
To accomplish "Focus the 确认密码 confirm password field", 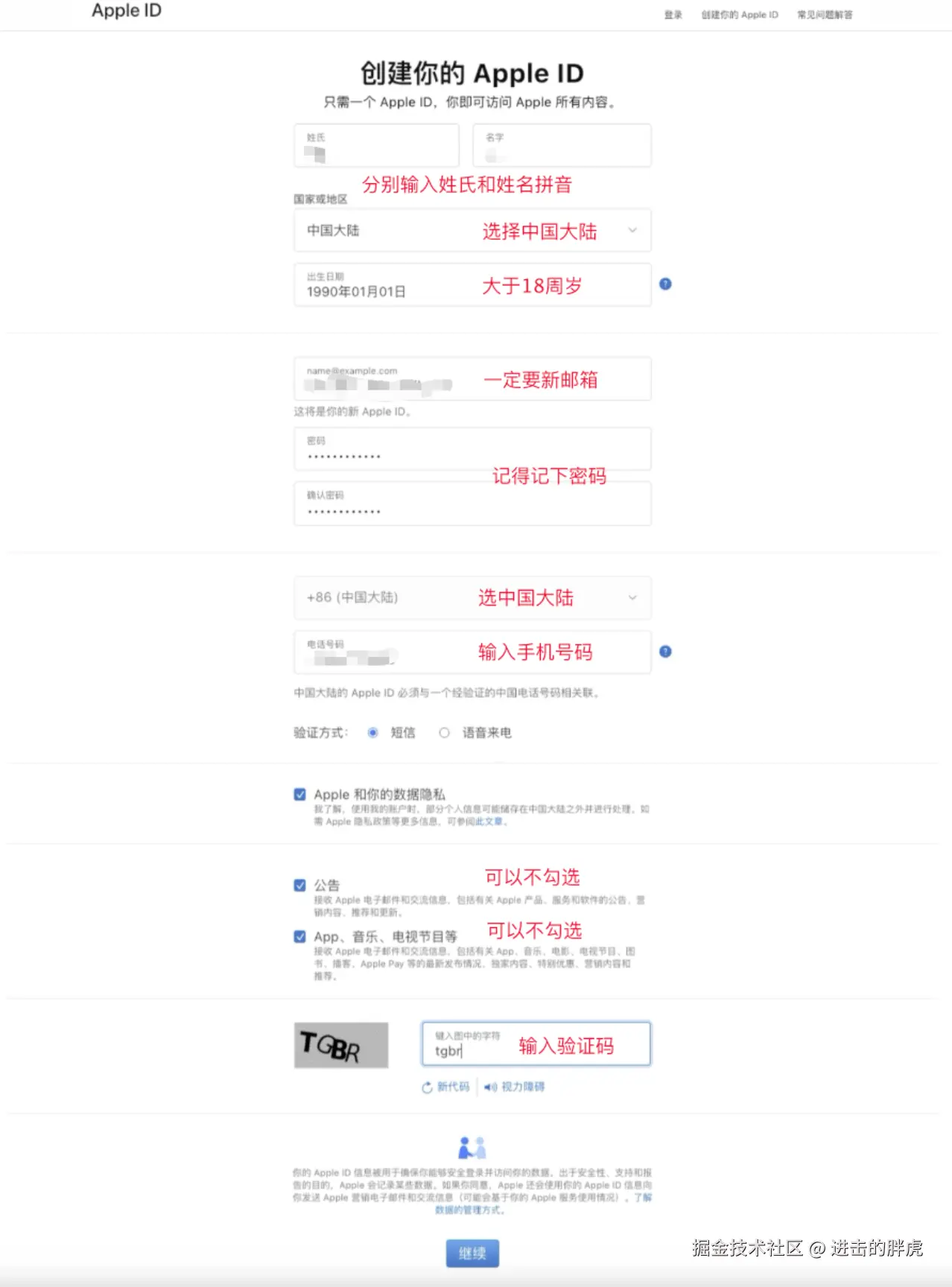I will pyautogui.click(x=472, y=504).
